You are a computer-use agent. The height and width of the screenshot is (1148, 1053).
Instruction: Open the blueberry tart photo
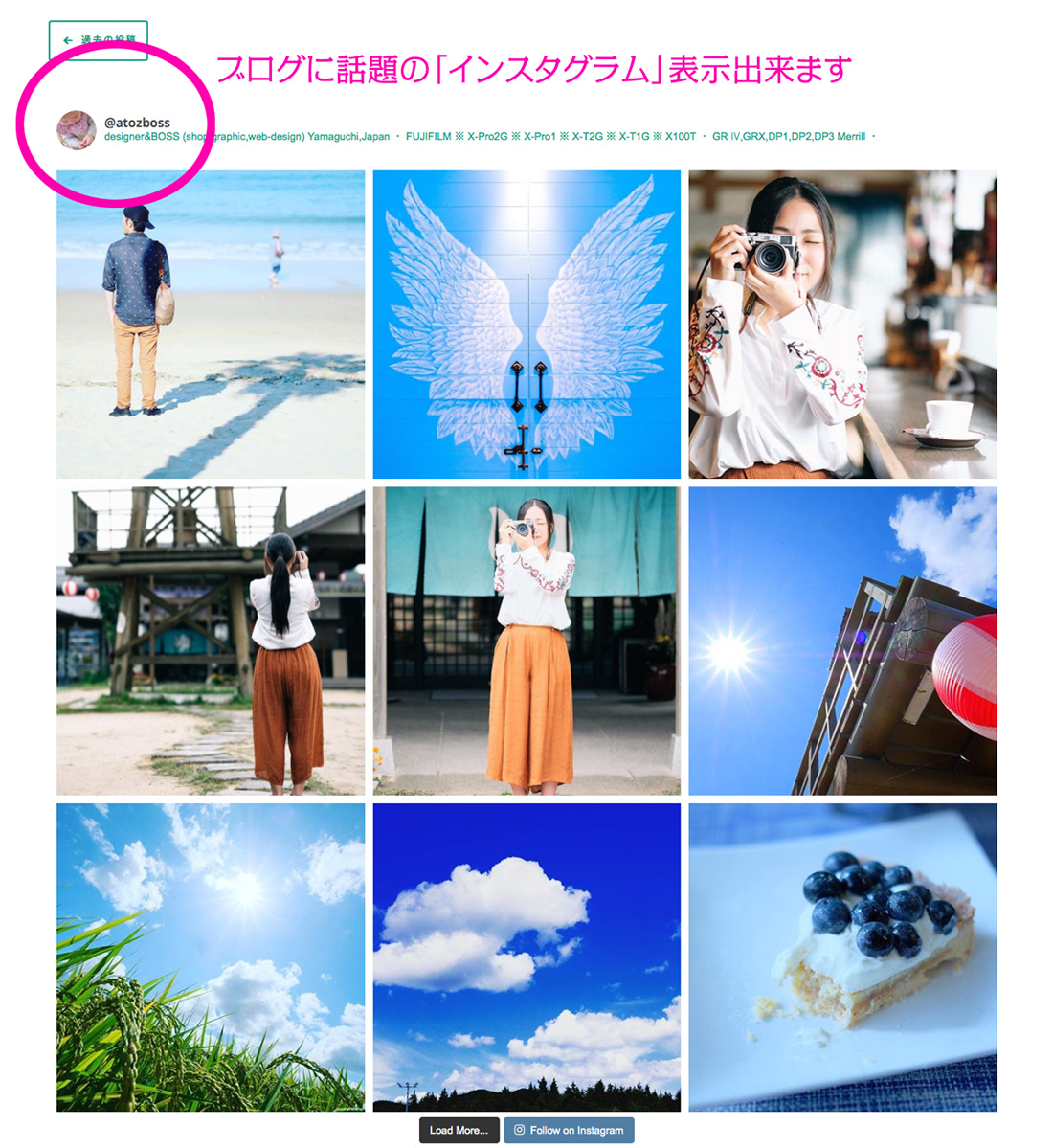pos(842,957)
